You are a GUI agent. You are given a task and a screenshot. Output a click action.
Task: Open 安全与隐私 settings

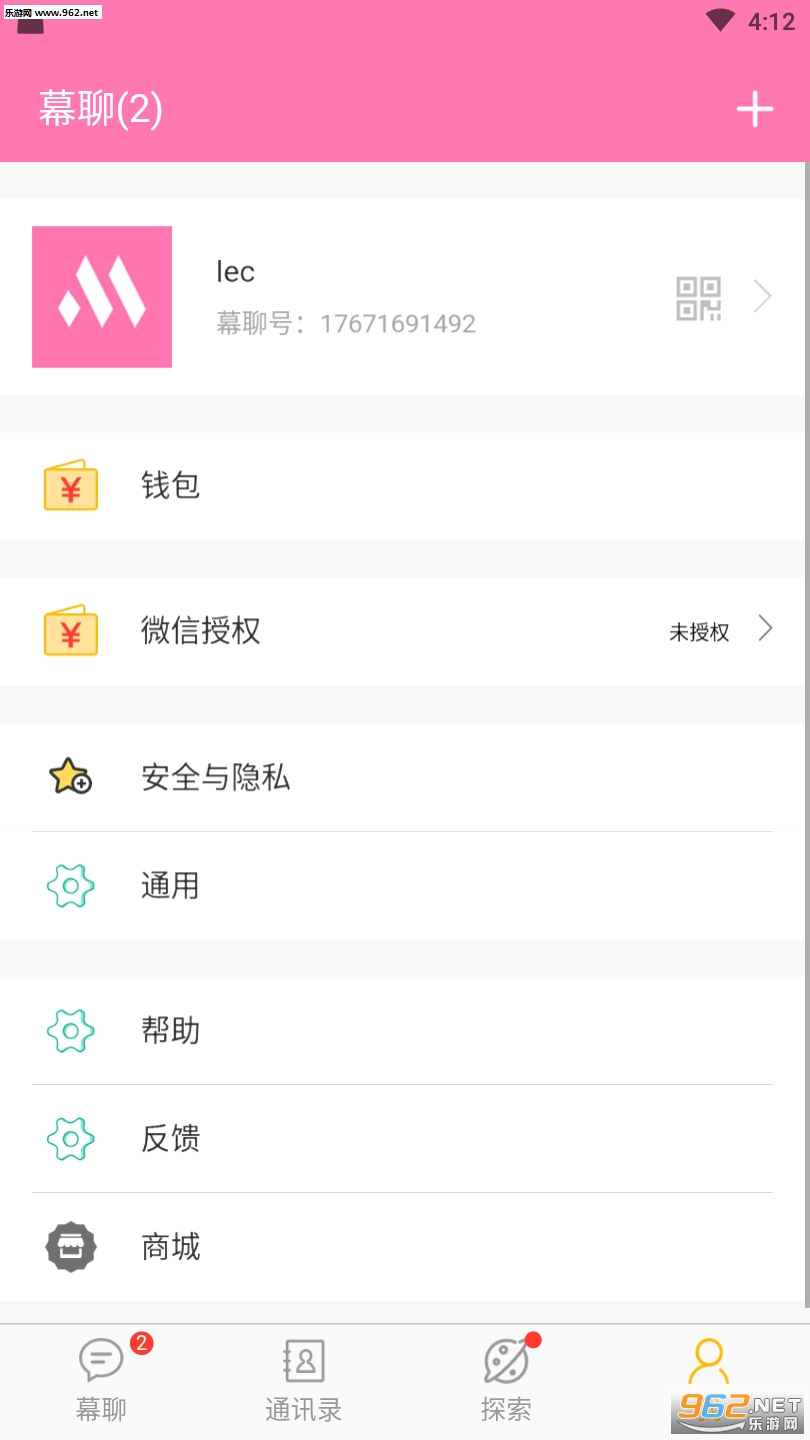[403, 777]
